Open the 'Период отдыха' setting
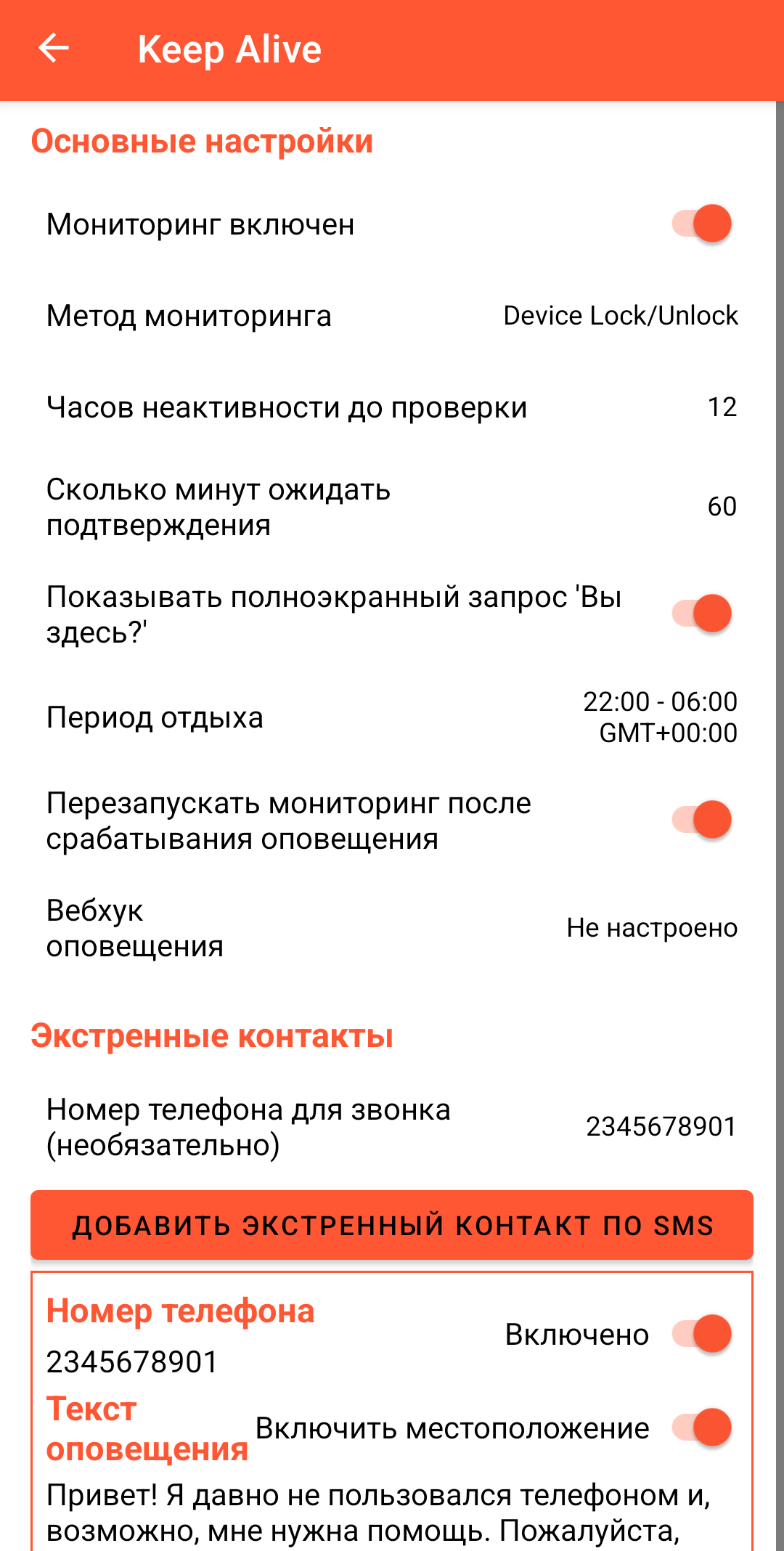 [392, 717]
